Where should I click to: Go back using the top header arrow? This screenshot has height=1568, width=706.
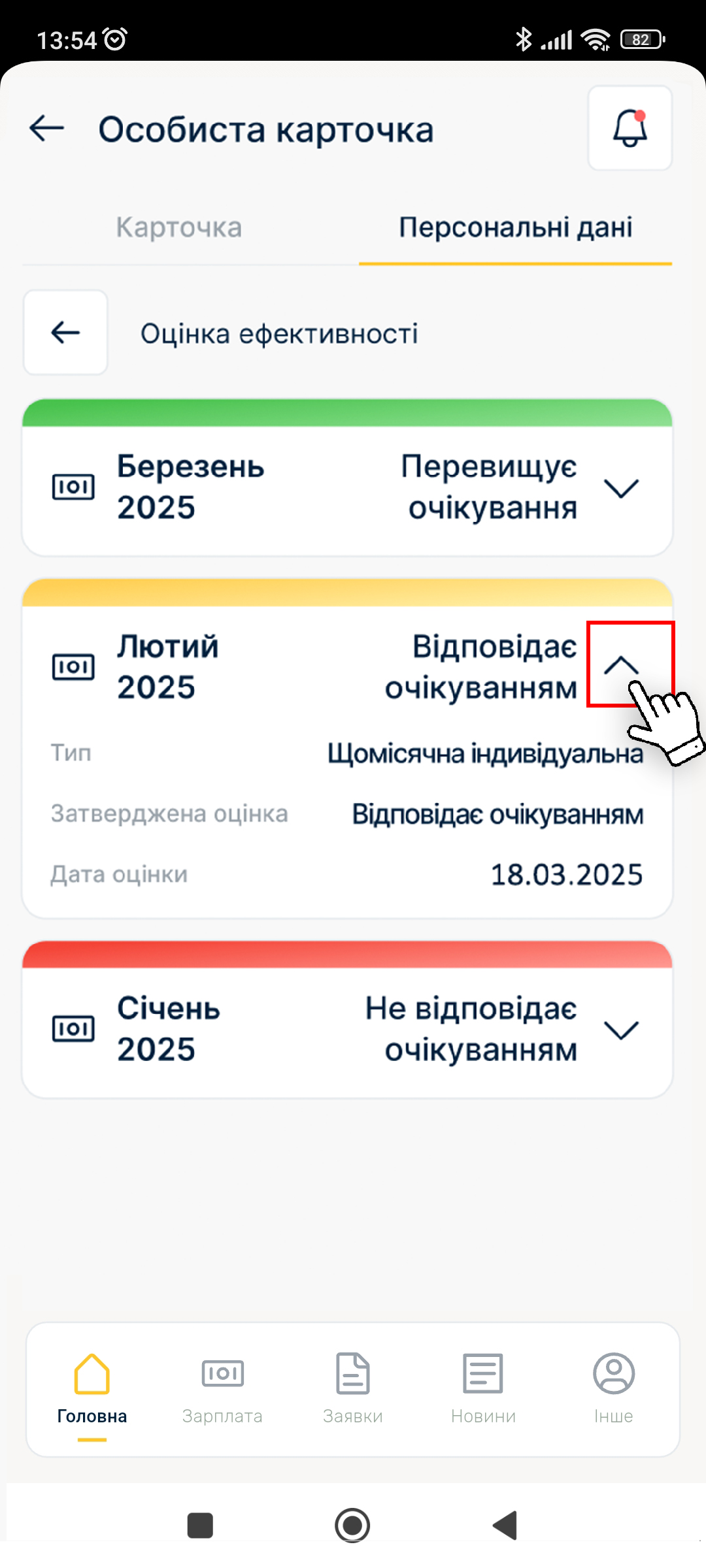coord(47,128)
